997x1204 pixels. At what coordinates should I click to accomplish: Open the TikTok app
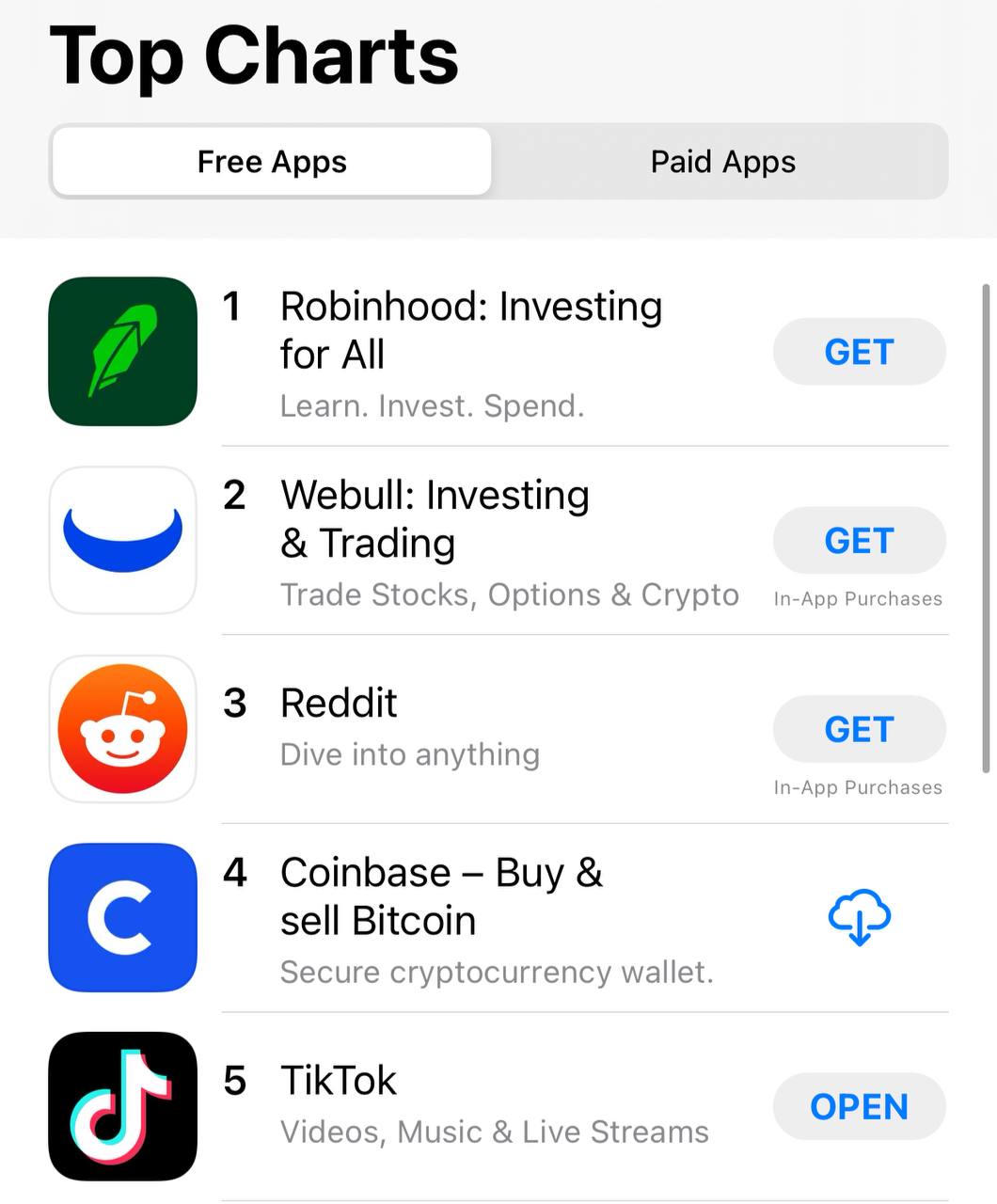pyautogui.click(x=859, y=1106)
